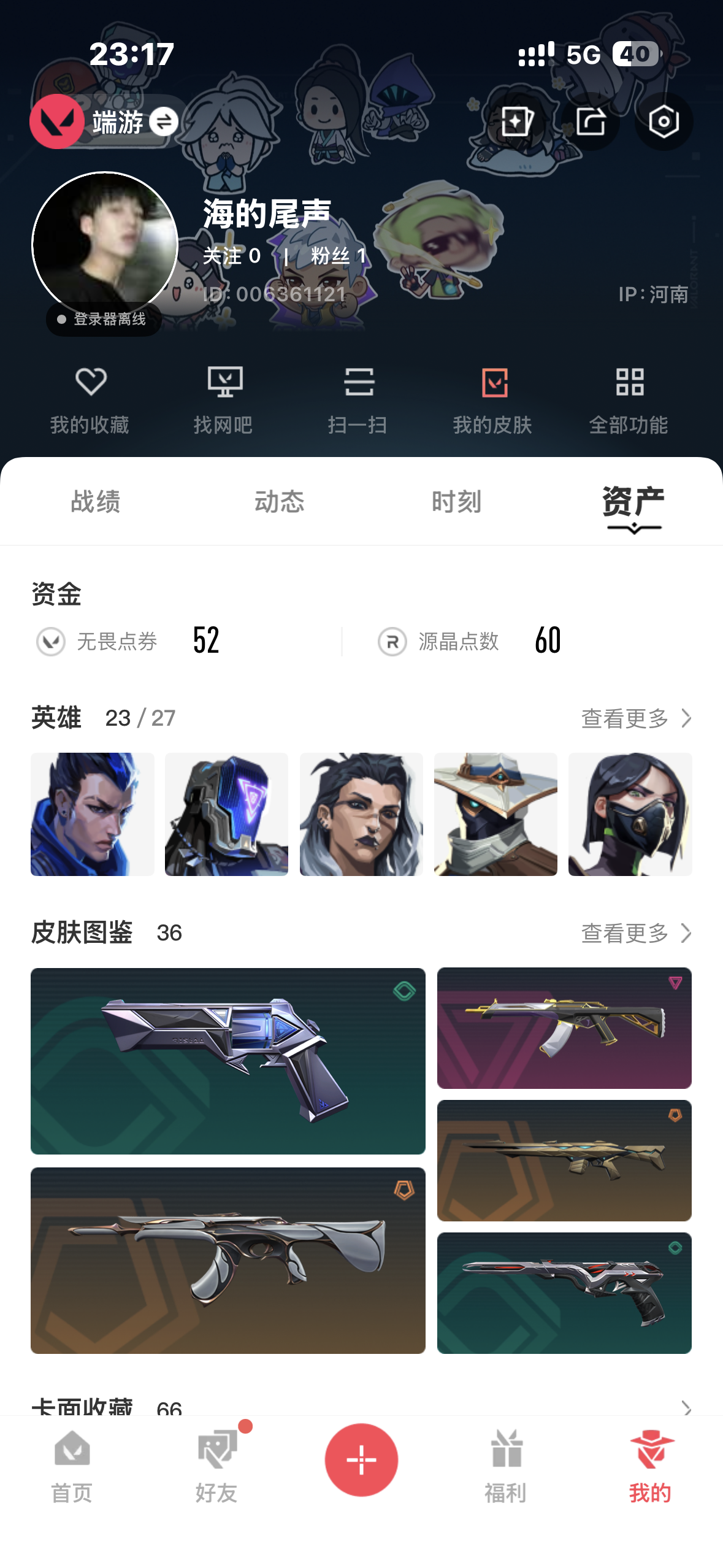Open the settings hexagon icon
The height and width of the screenshot is (1568, 723).
click(x=664, y=121)
